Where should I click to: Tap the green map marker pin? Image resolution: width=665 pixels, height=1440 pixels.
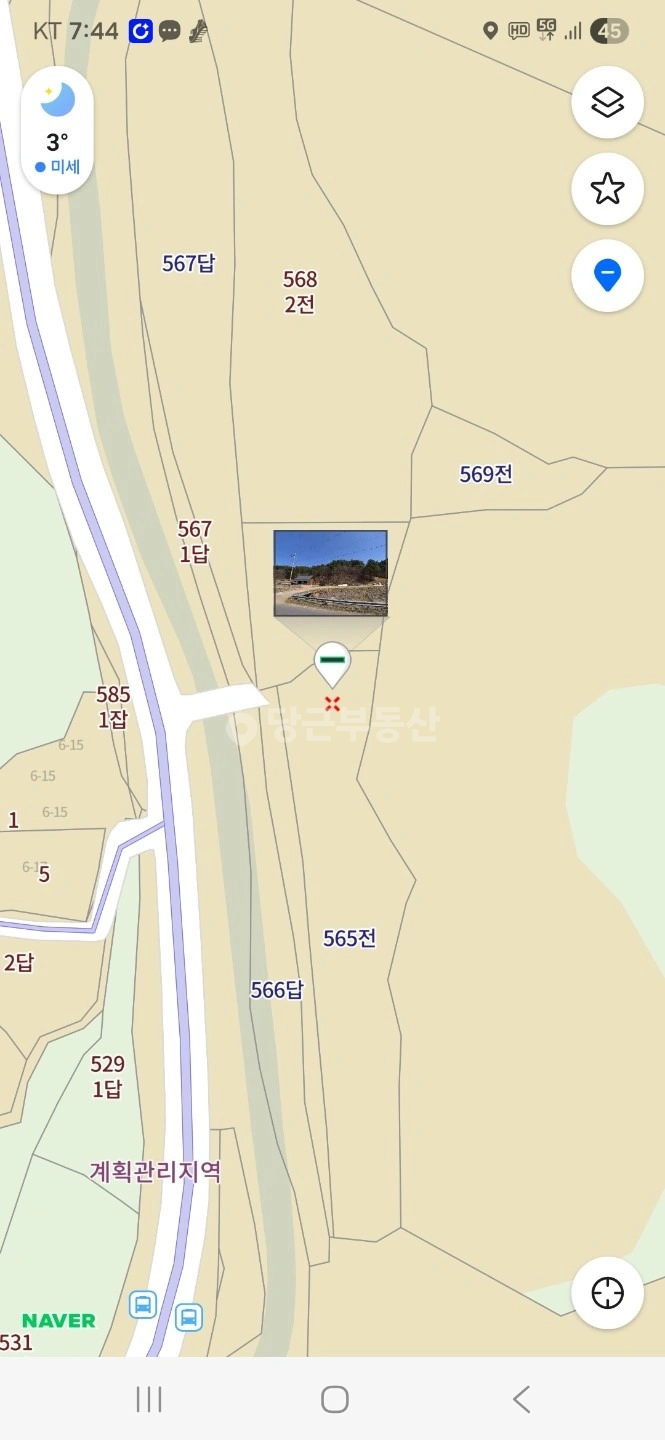tap(332, 664)
